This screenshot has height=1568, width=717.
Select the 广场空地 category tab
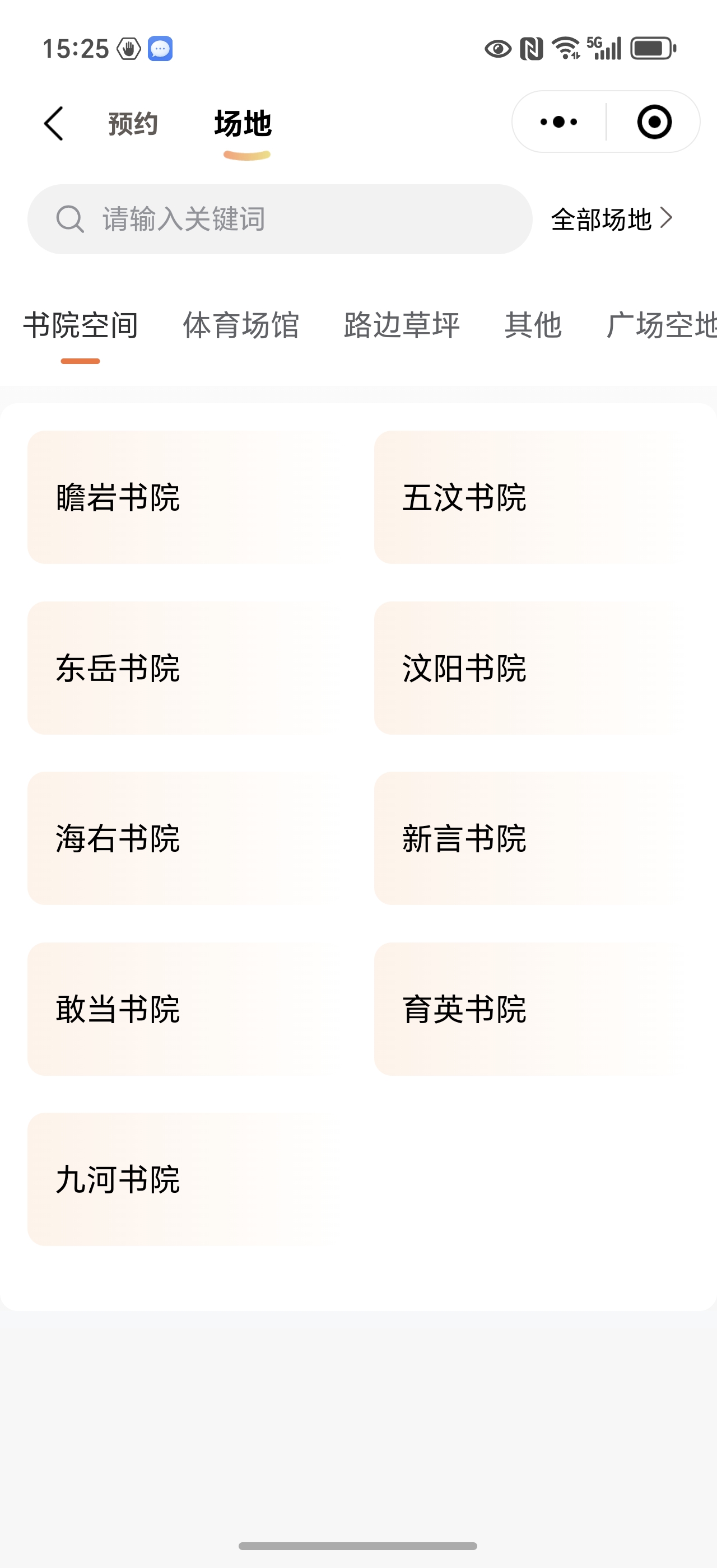point(662,325)
